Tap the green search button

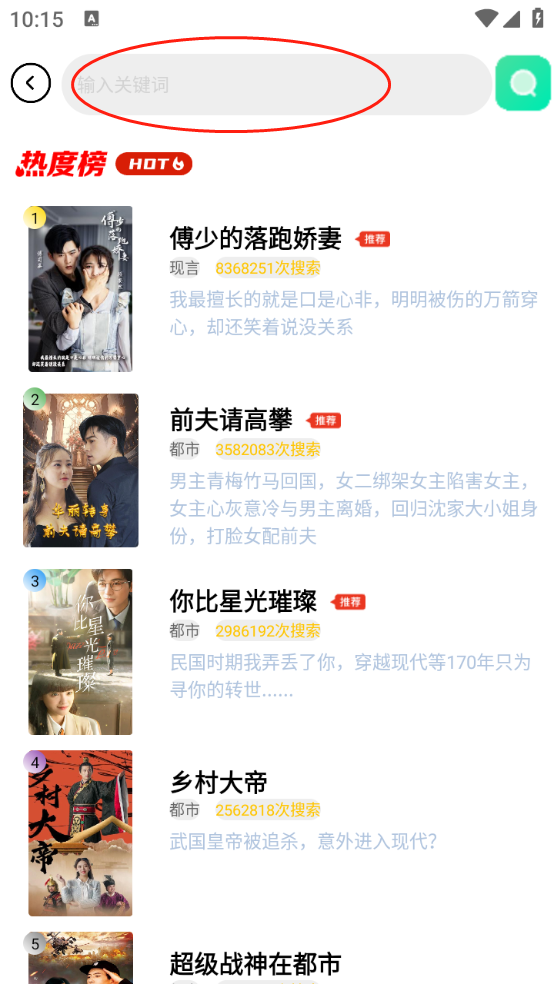[x=523, y=83]
